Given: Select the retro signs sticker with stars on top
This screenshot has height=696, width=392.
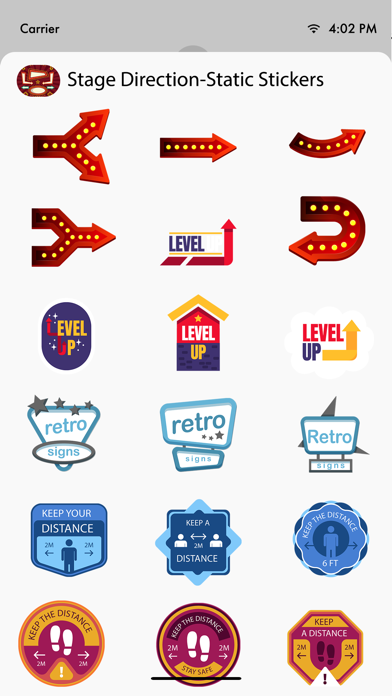Looking at the screenshot, I should click(64, 433).
